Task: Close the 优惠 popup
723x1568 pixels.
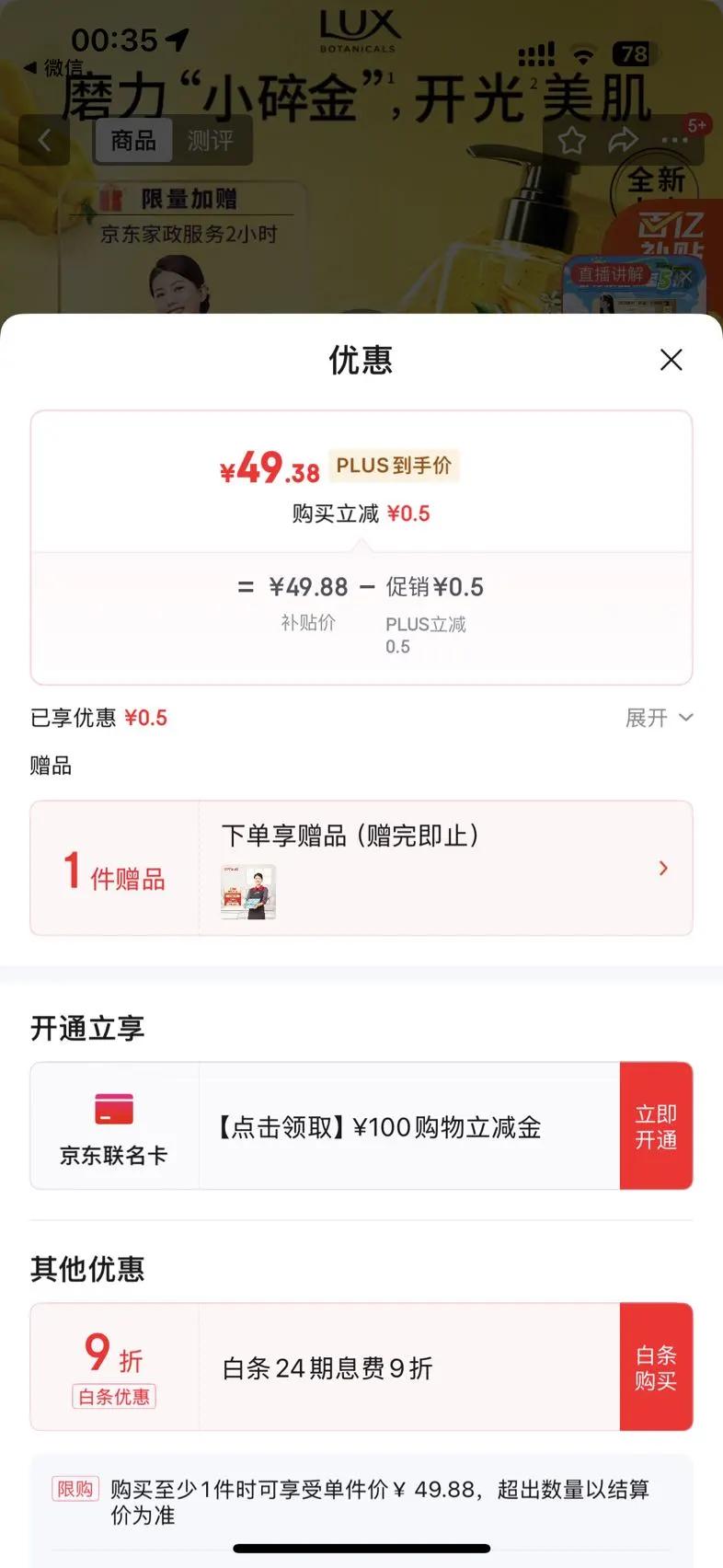Action: [671, 360]
